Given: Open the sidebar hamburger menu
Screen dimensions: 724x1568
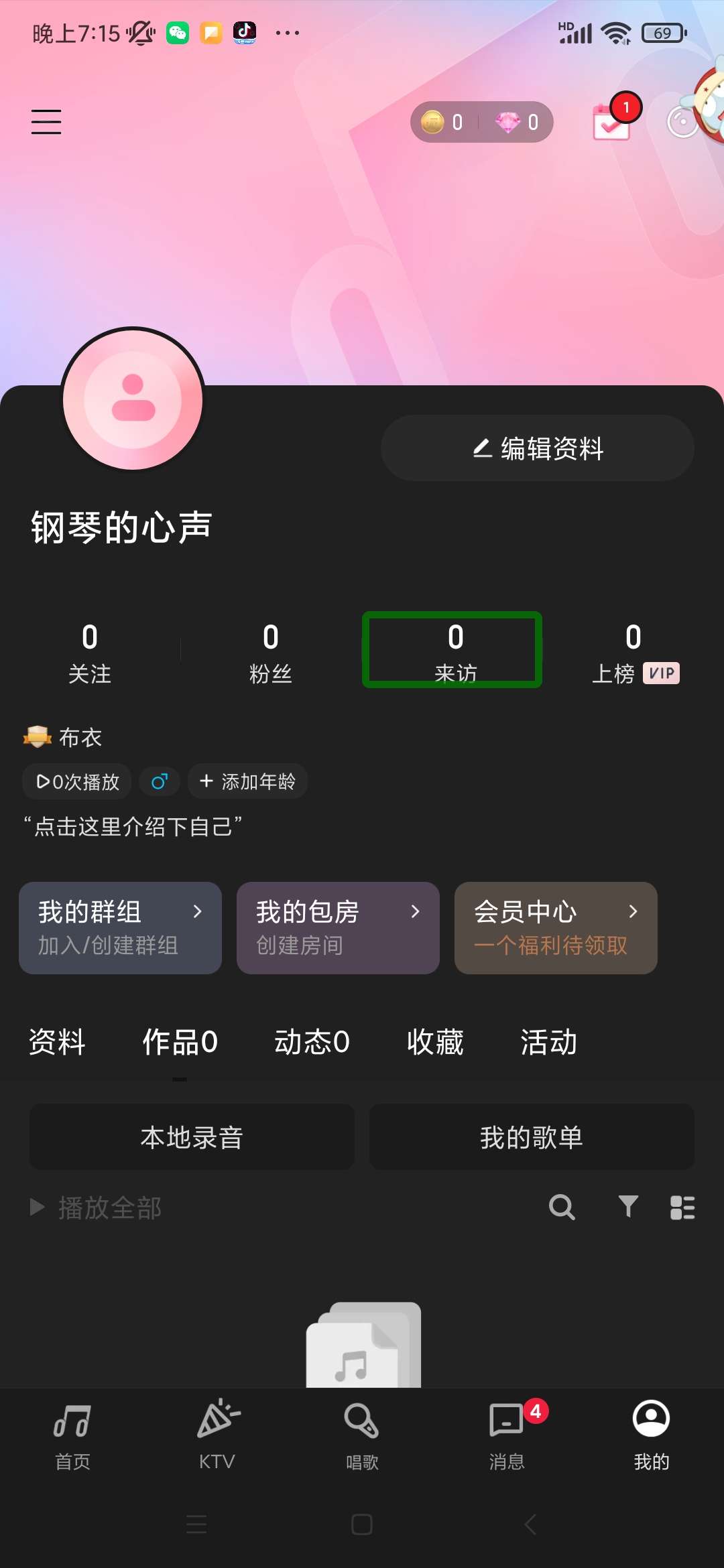Looking at the screenshot, I should coord(46,121).
